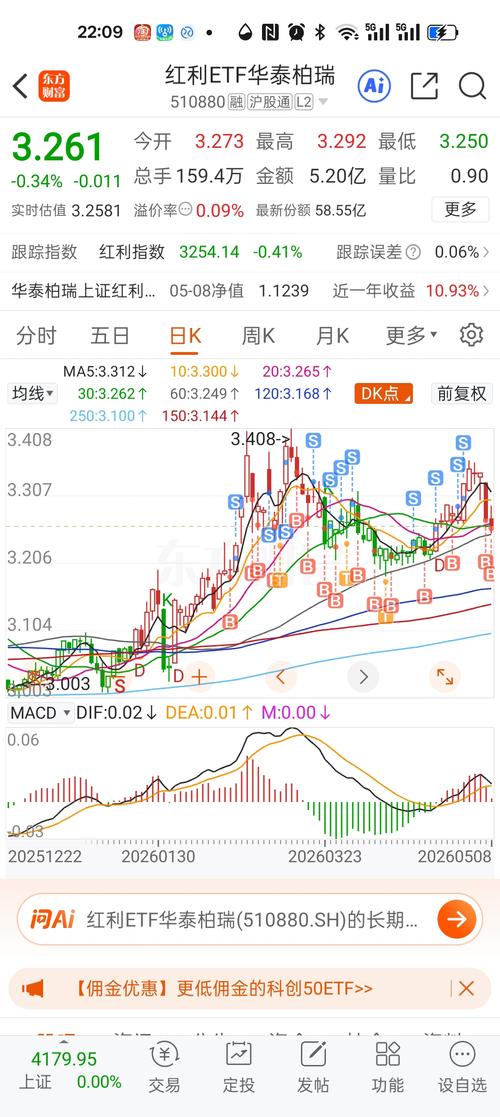
Task: Open the search magnifier
Action: 472,86
